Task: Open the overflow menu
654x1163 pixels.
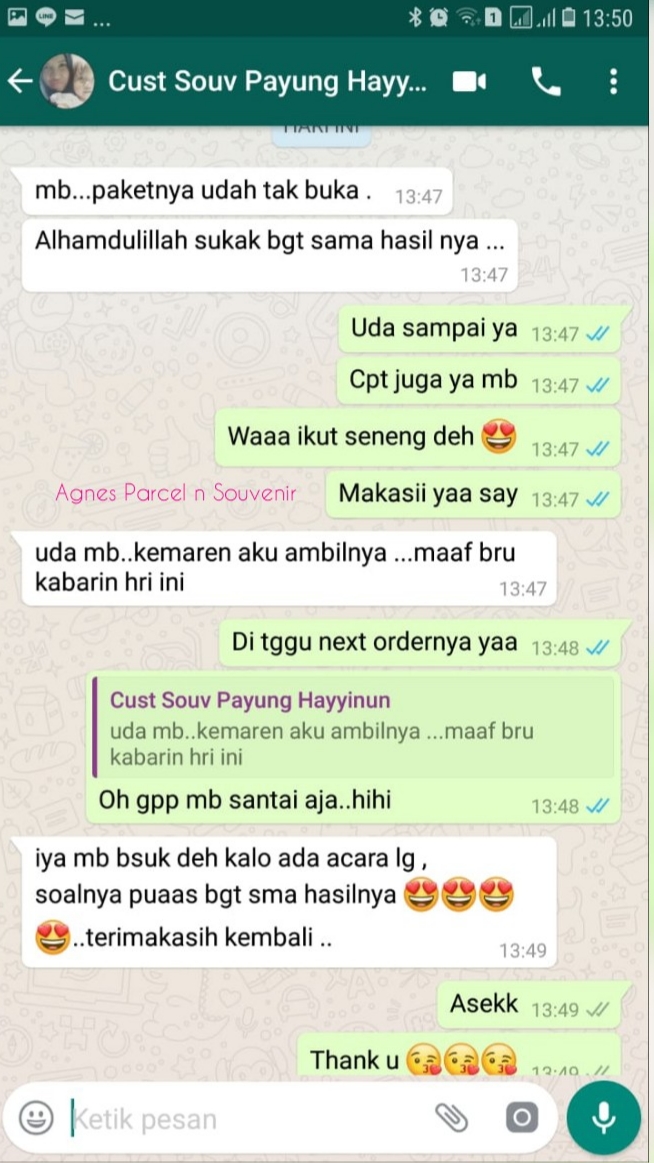Action: 613,82
